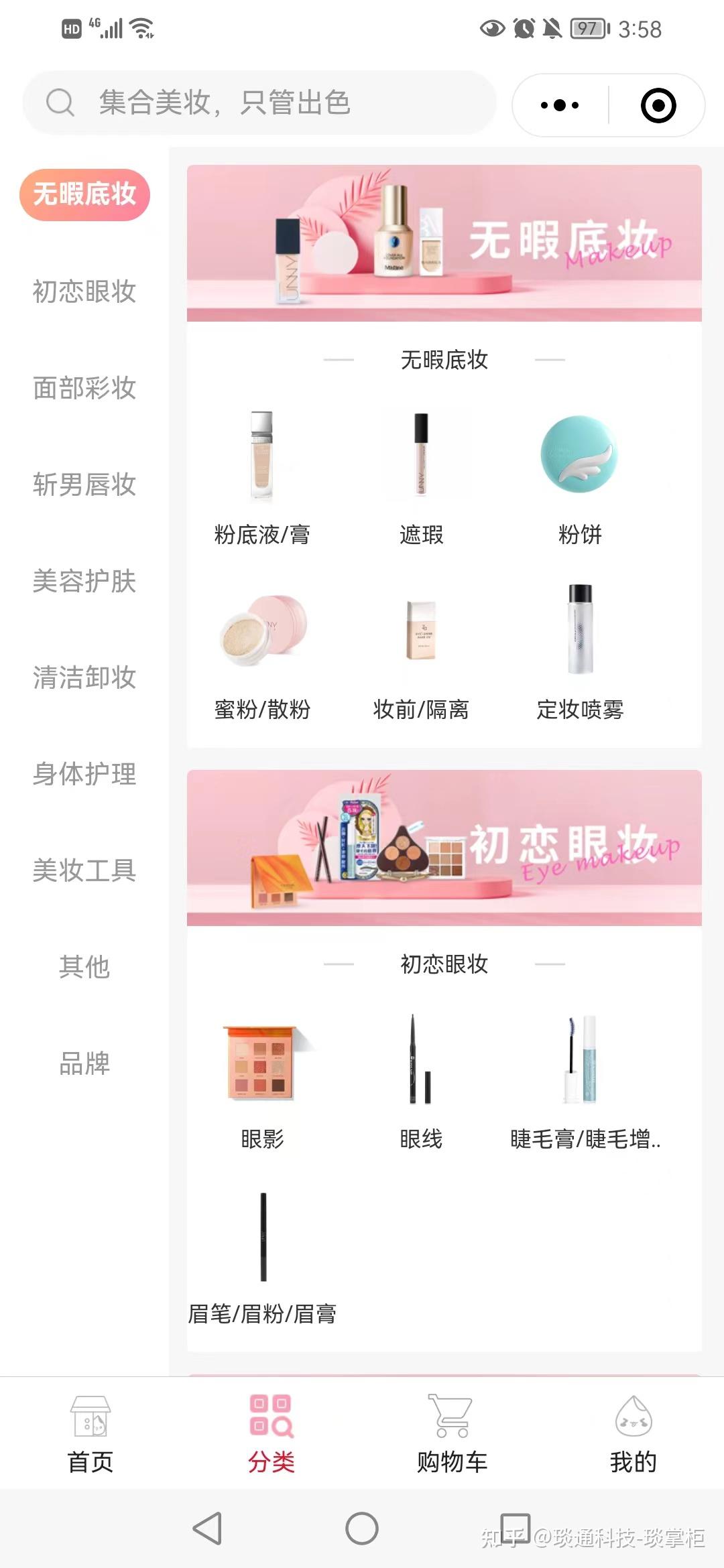Switch to the 我的 profile tab

(633, 1434)
